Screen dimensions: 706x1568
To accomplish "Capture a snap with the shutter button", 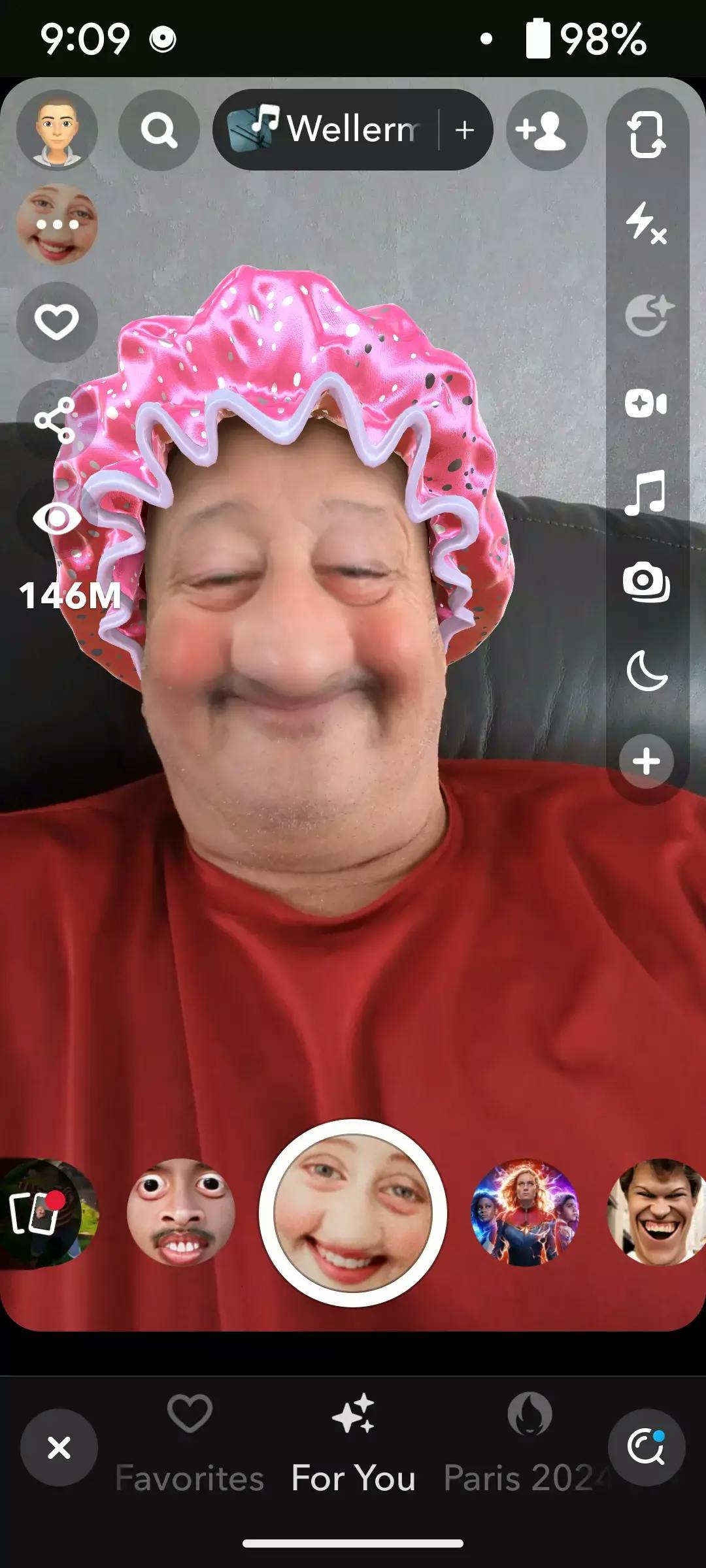I will click(x=353, y=1213).
